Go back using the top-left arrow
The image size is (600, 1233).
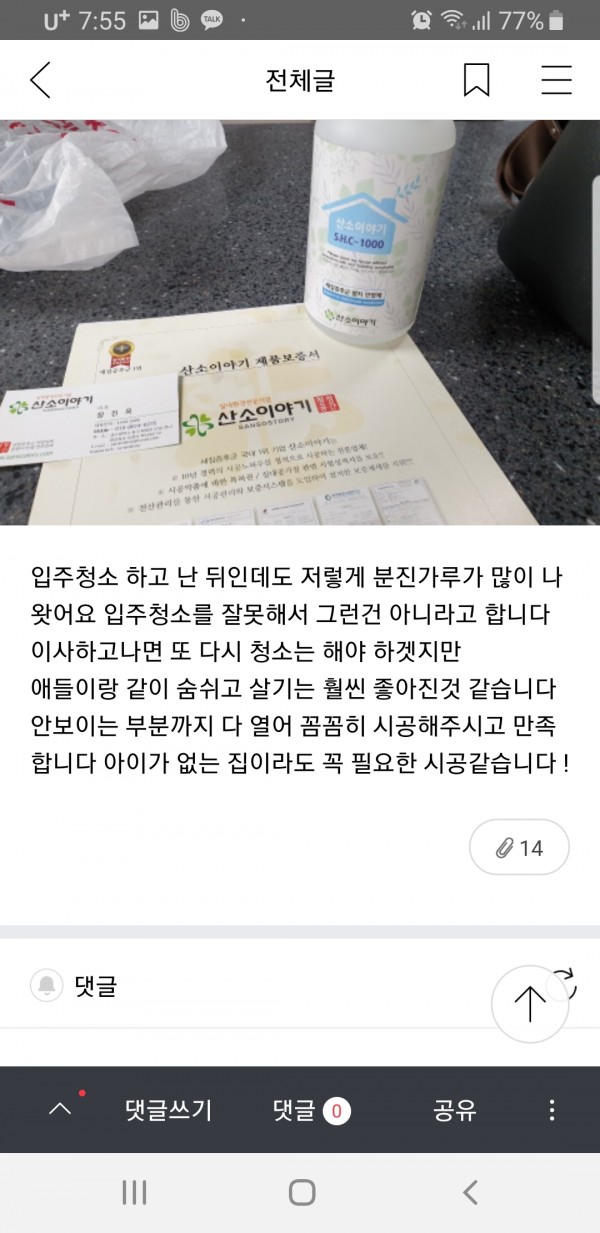point(40,80)
